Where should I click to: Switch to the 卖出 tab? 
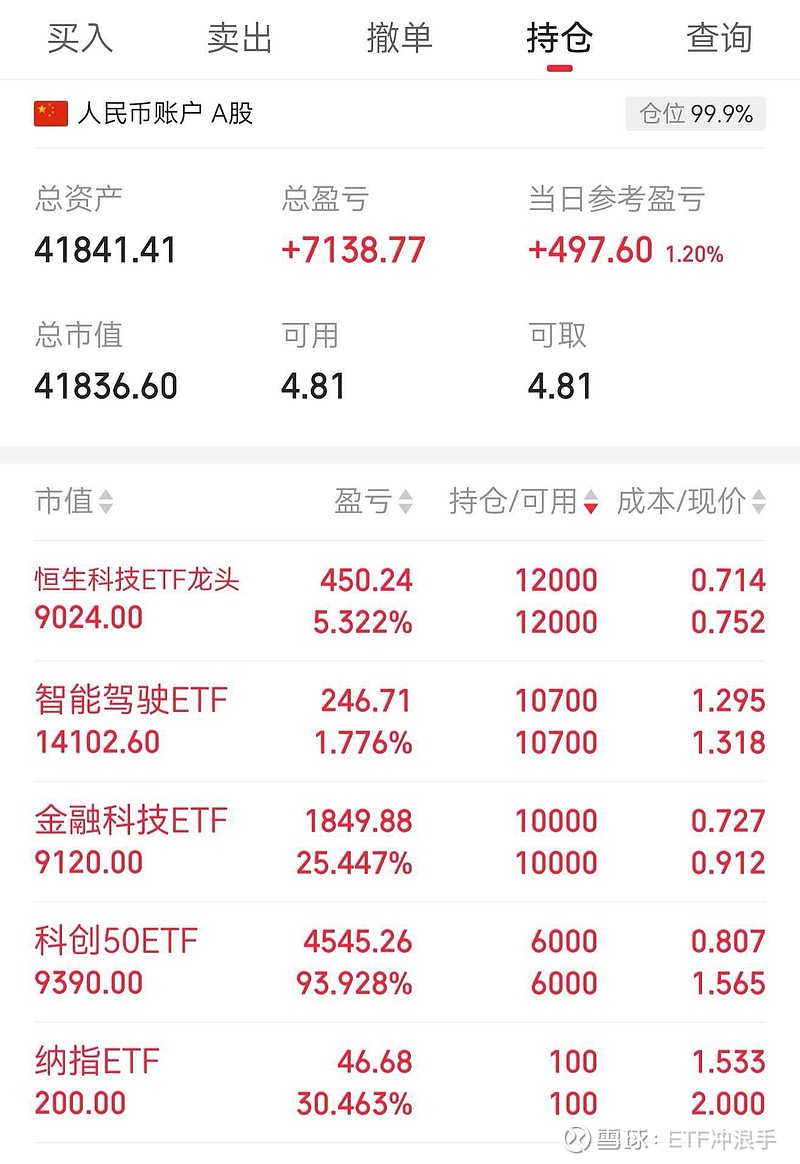[240, 40]
